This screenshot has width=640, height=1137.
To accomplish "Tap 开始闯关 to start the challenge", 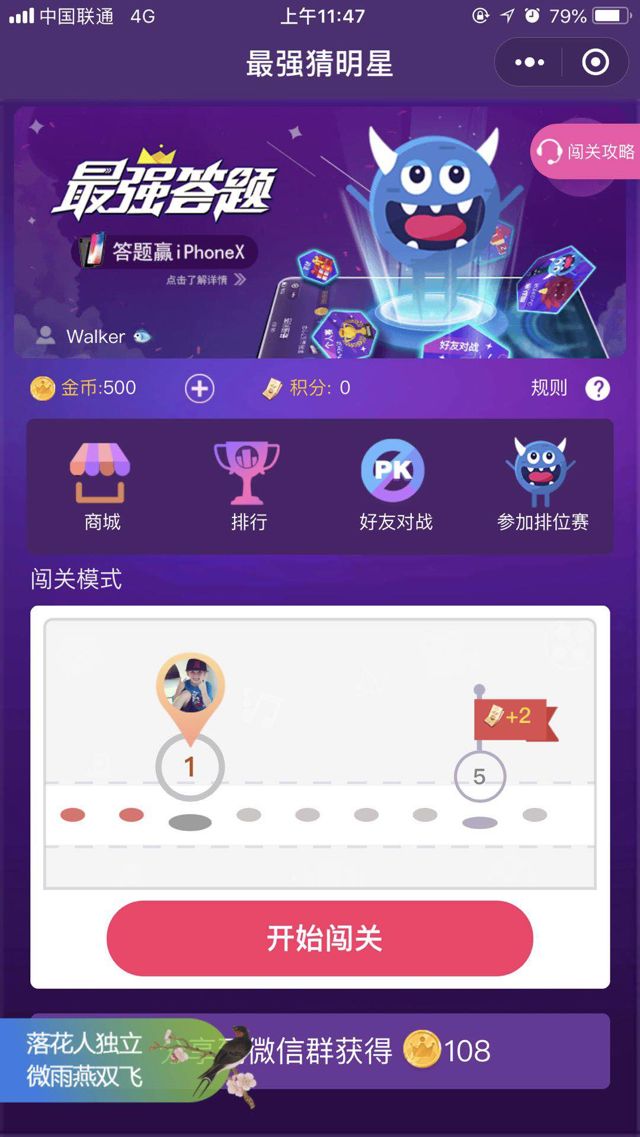I will [x=320, y=938].
